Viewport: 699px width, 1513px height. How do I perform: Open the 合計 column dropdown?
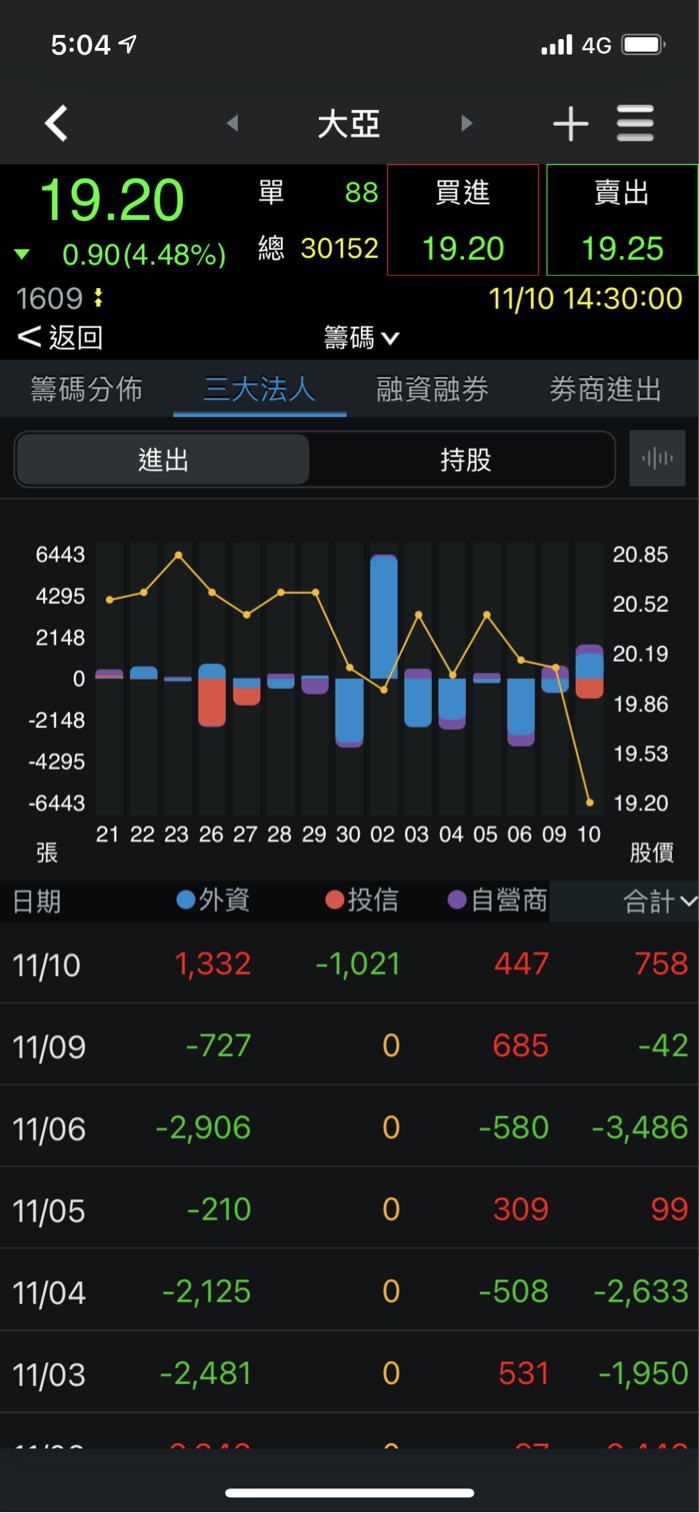coord(660,902)
